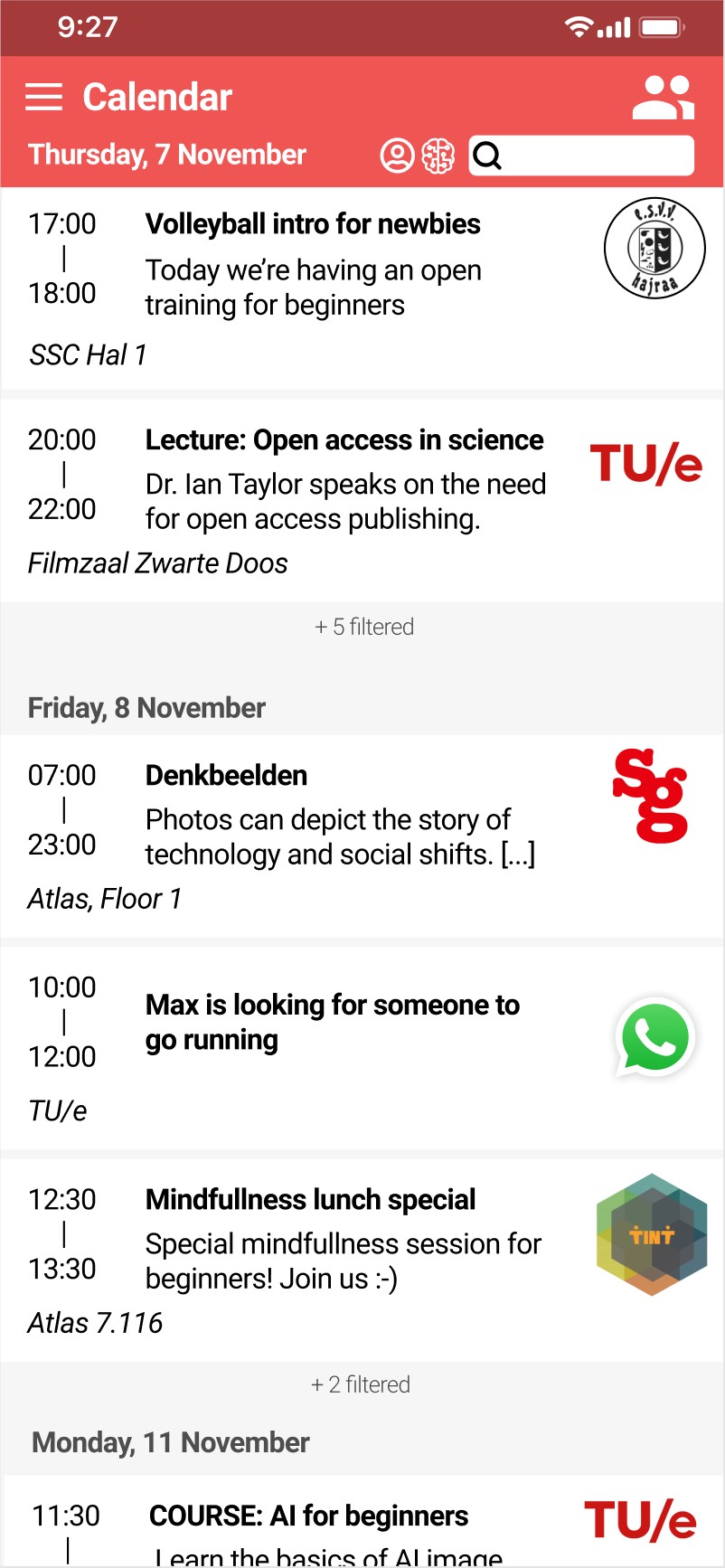Open the groups people icon
This screenshot has width=725, height=1568.
pyautogui.click(x=663, y=98)
